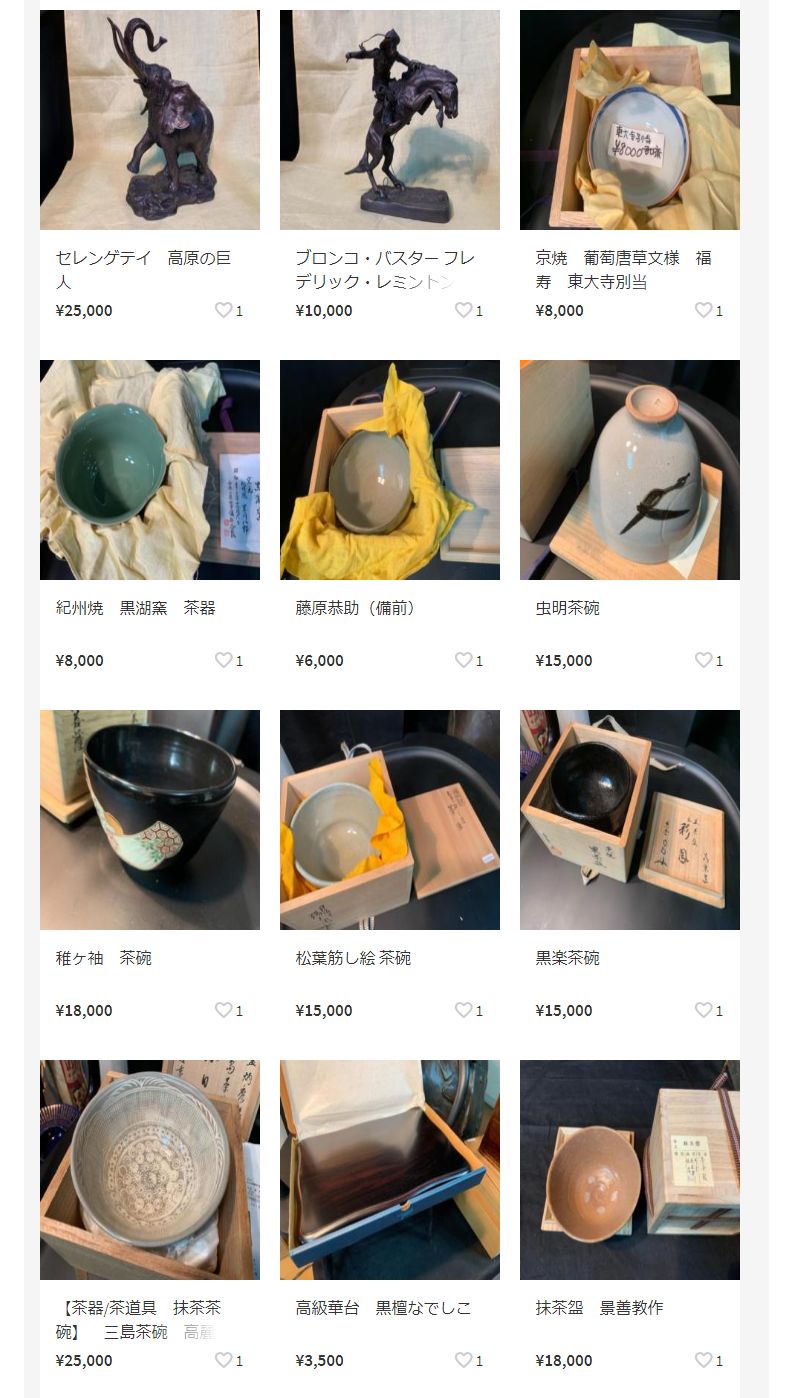Open the ブロンコ・バスター bronze statue listing

(390, 120)
